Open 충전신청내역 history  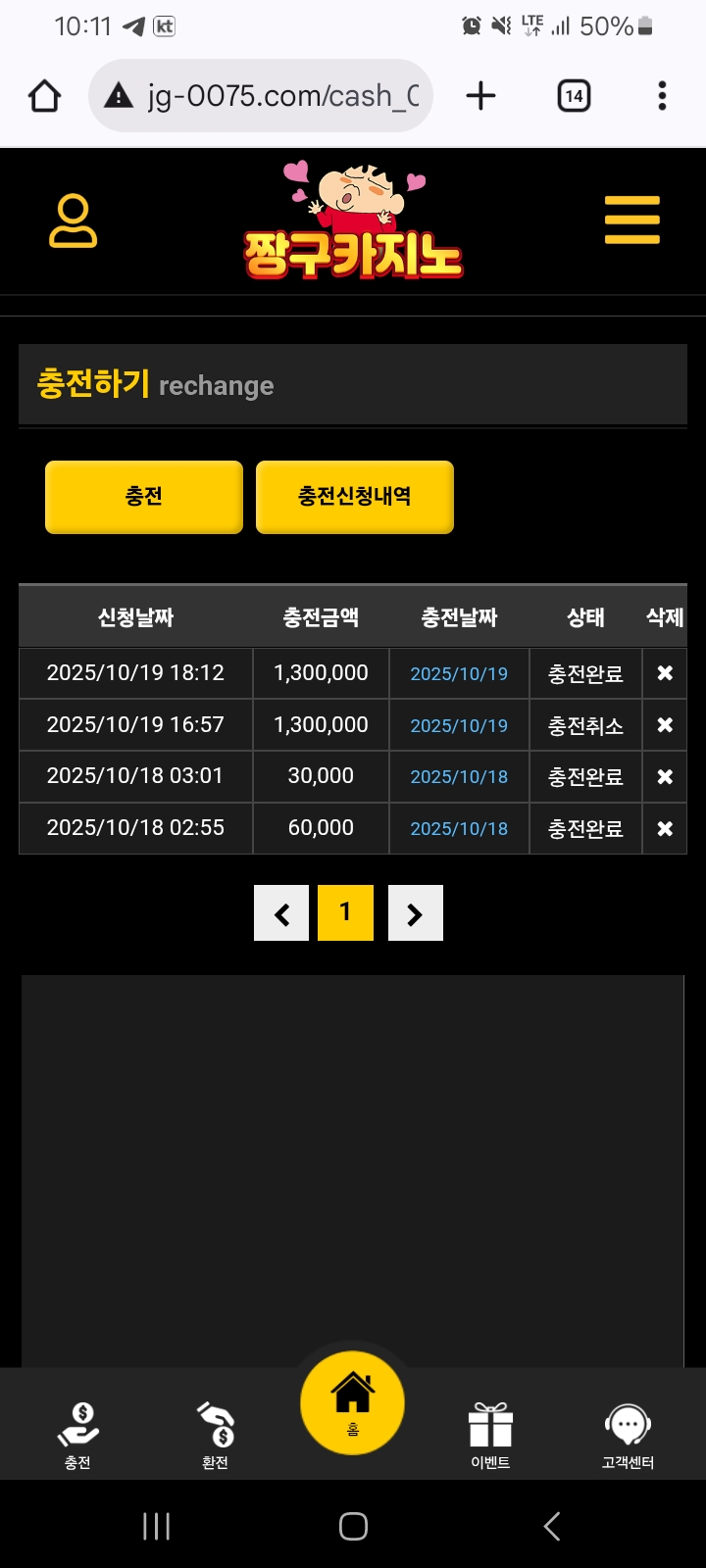[355, 497]
